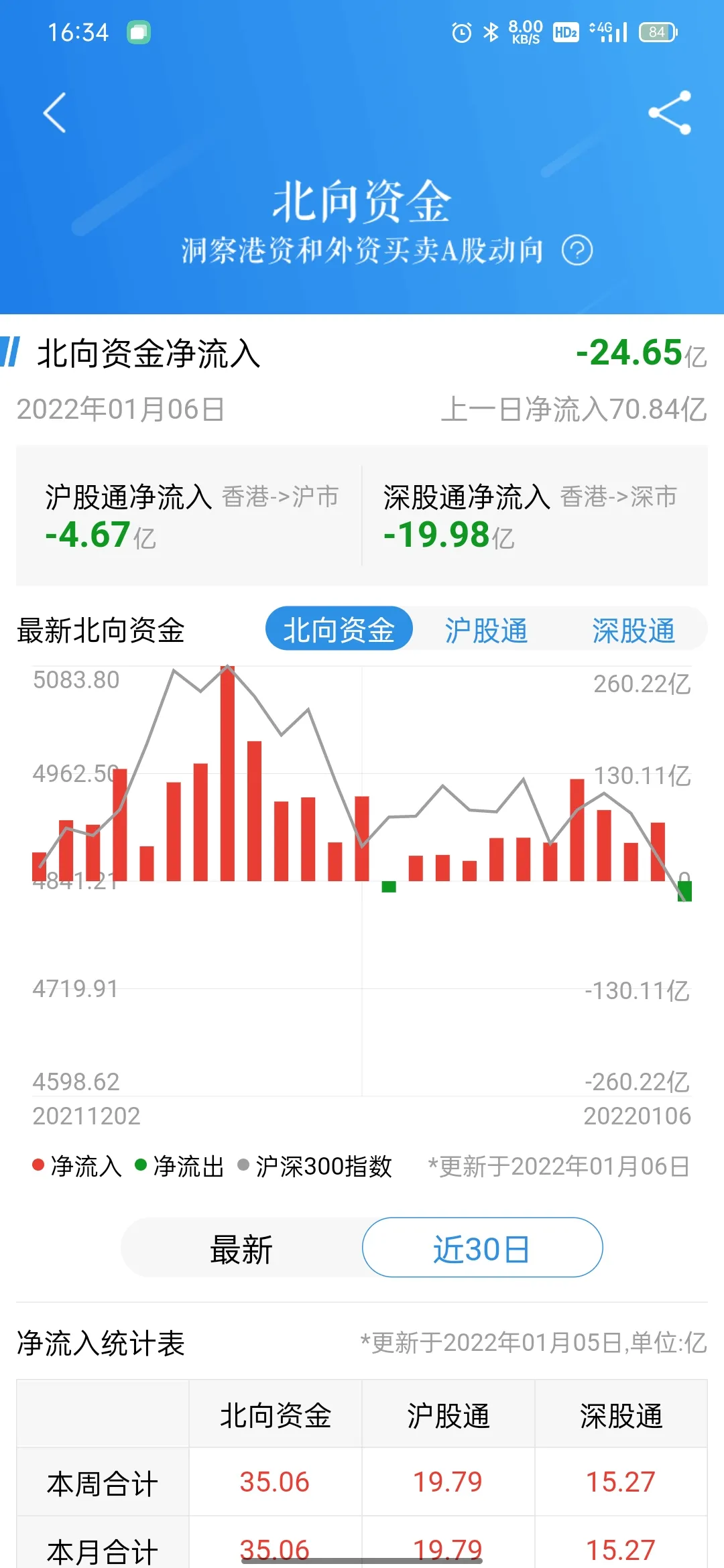Tap the question mark help icon beside the subtitle
The image size is (724, 1568).
[x=579, y=251]
